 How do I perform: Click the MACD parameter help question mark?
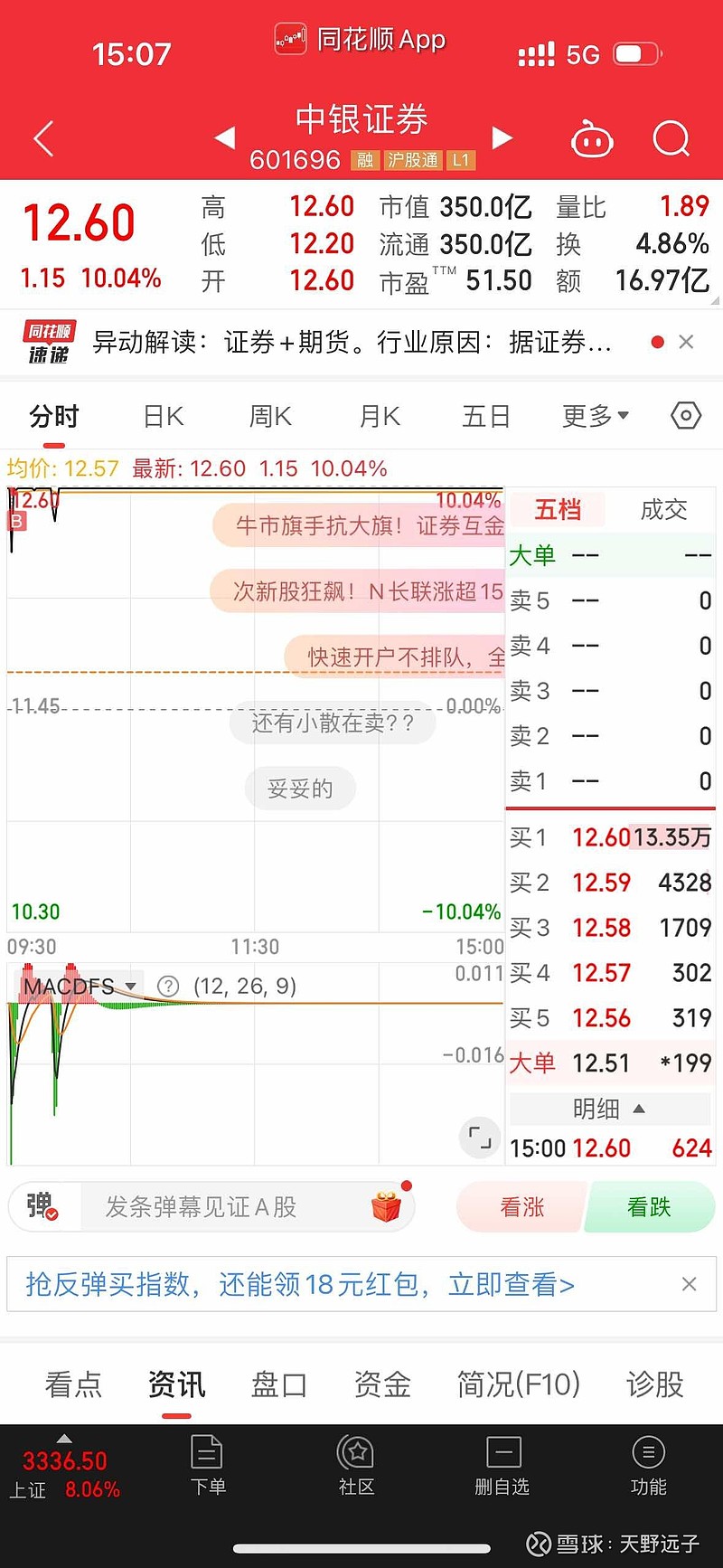[168, 986]
